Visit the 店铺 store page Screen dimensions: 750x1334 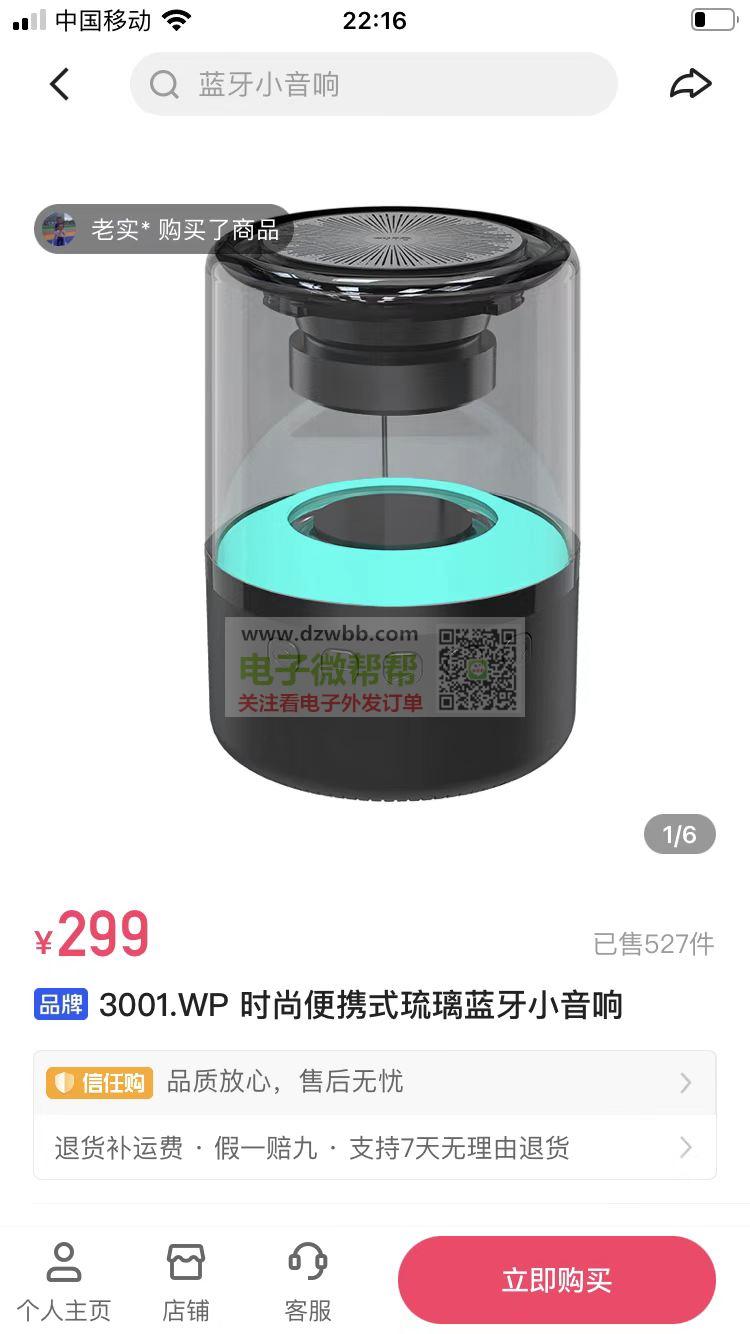click(186, 1281)
